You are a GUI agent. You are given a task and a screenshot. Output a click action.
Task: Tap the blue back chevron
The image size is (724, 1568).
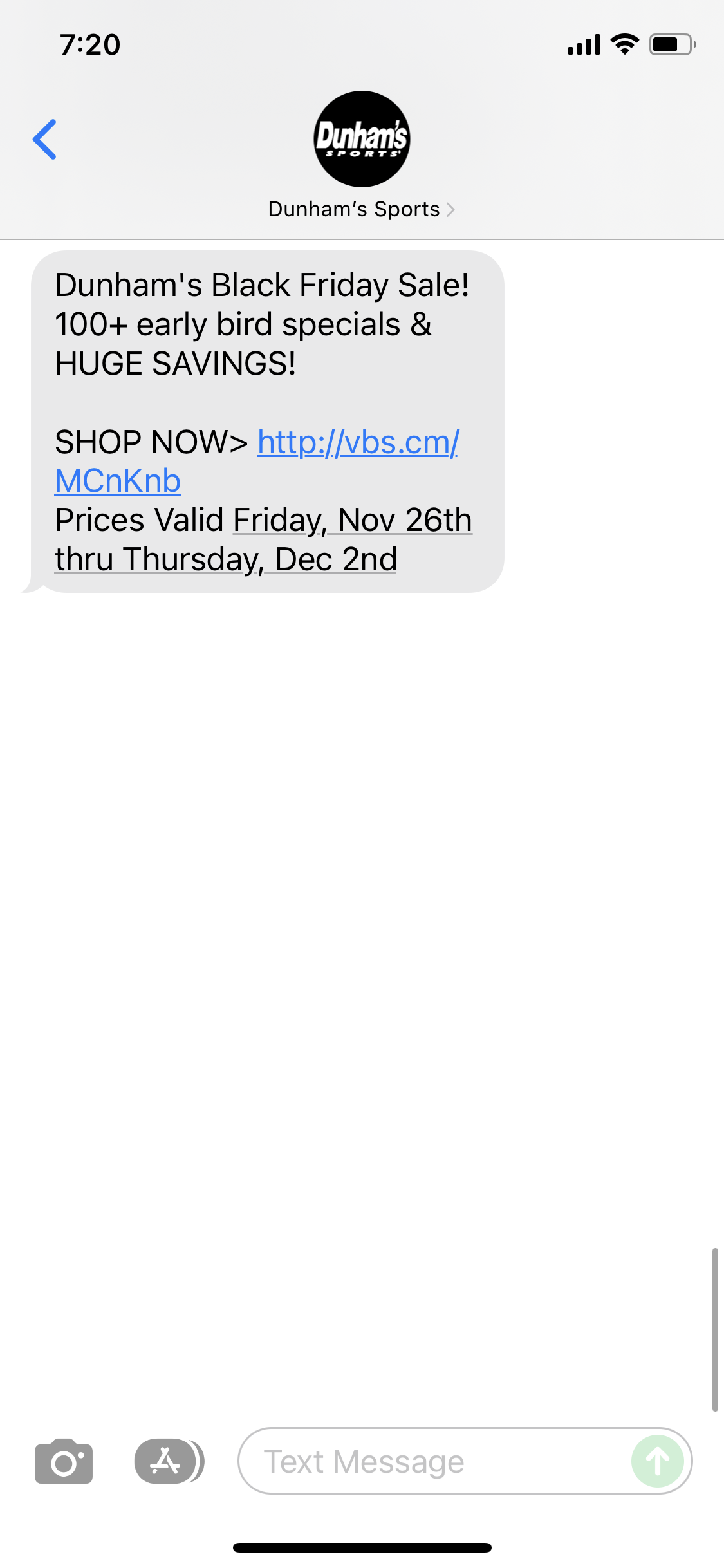(x=45, y=139)
